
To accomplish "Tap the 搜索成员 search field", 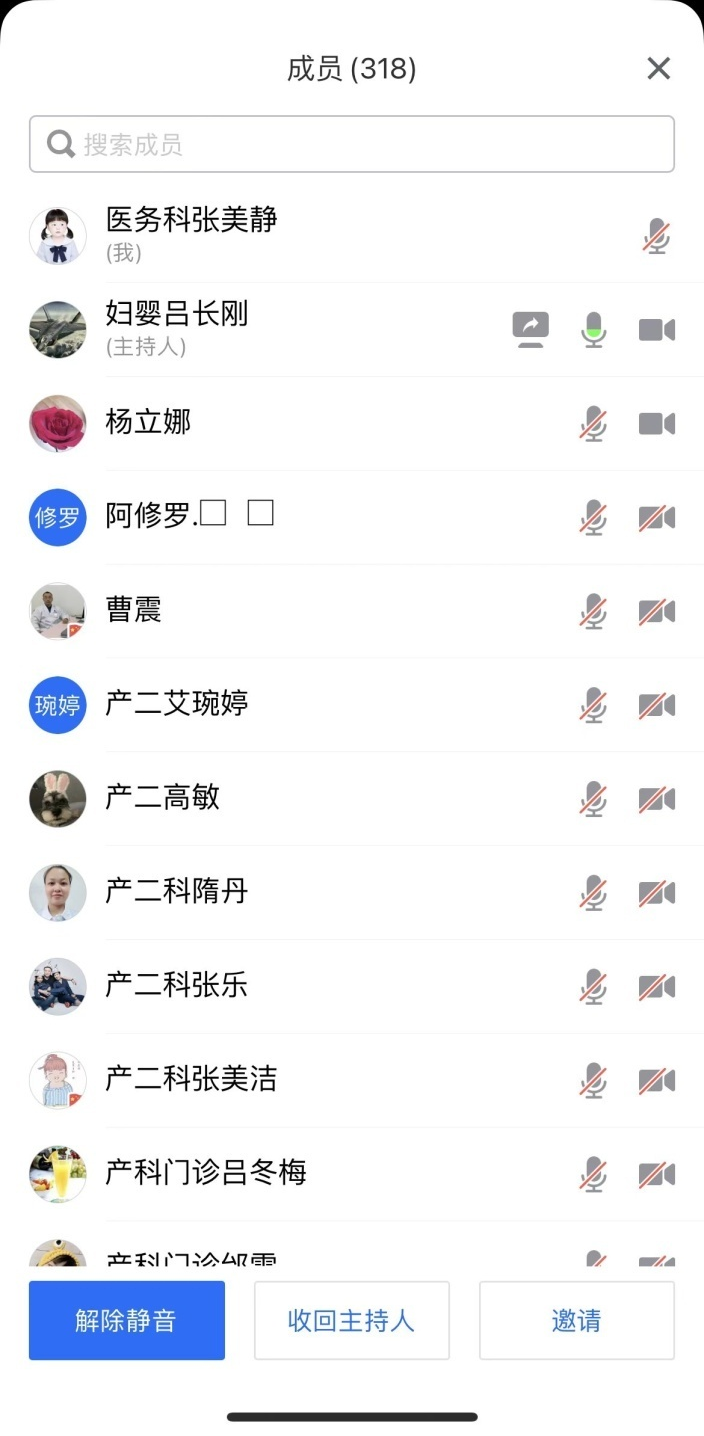I will pos(352,145).
